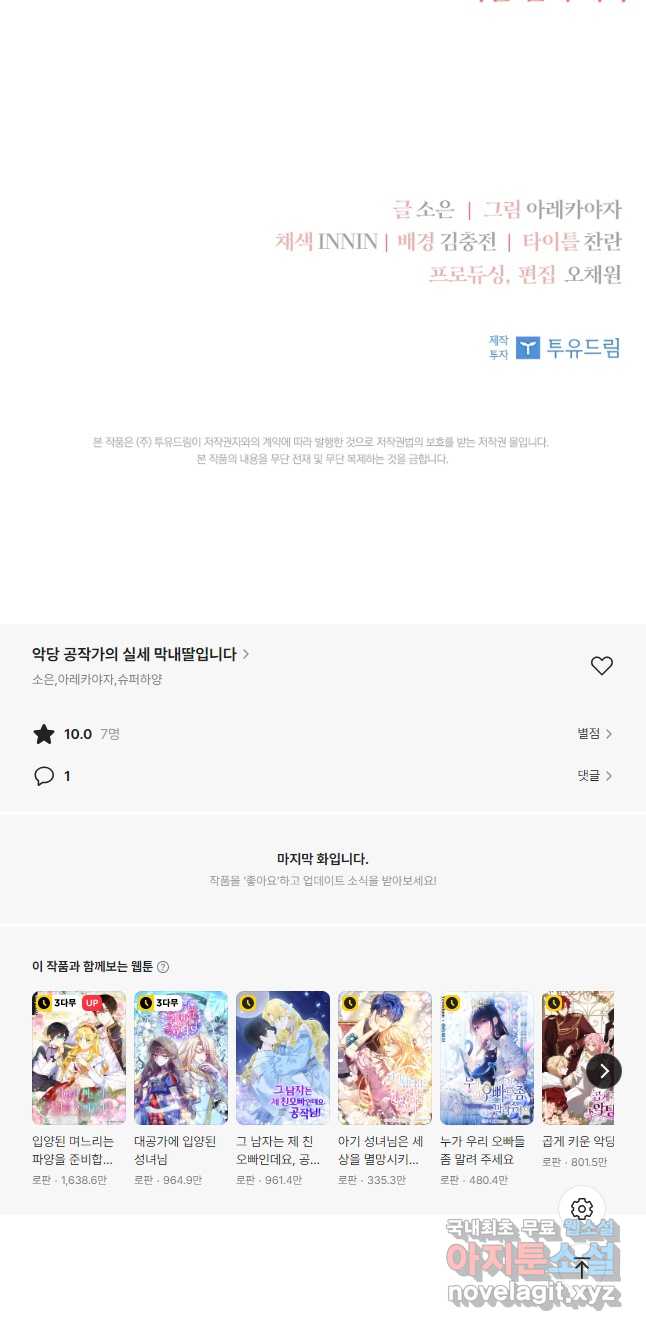The image size is (646, 1331).
Task: Open the help icon beside 이 작품과 함께보는 웹툰
Action: click(x=163, y=967)
